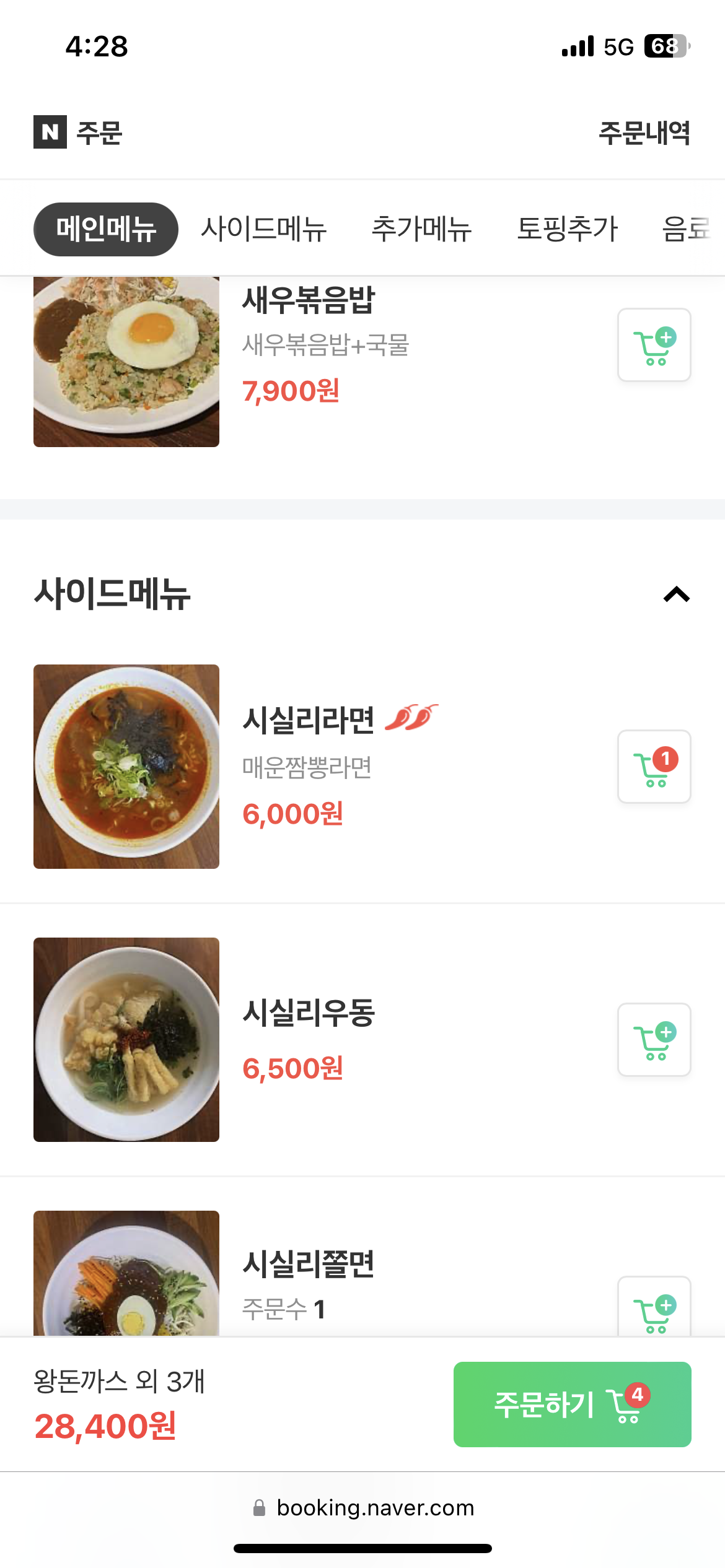This screenshot has width=725, height=1568.
Task: Switch to the 토핑추가 tab
Action: (567, 229)
